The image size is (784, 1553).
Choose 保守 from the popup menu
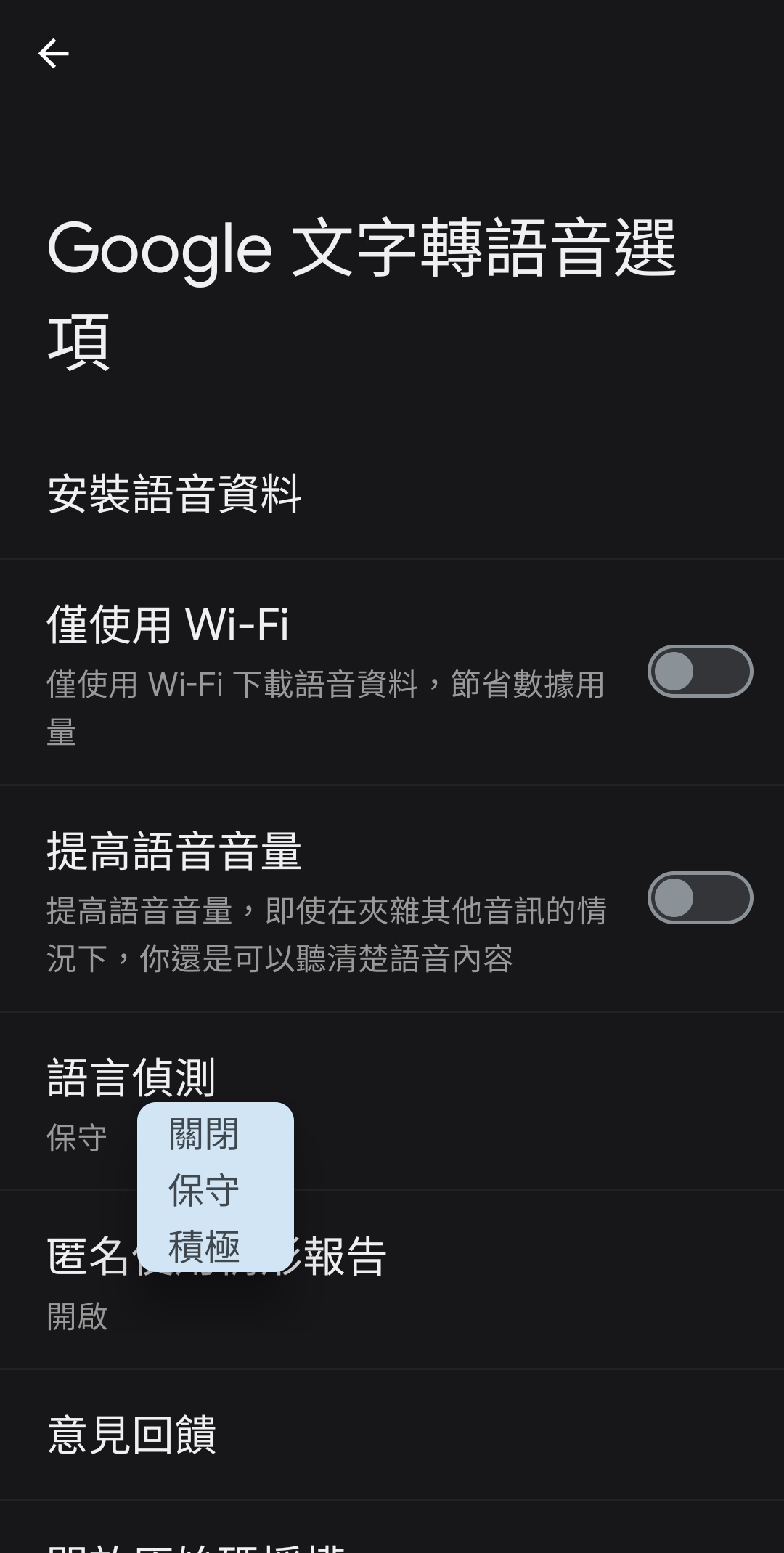204,1191
